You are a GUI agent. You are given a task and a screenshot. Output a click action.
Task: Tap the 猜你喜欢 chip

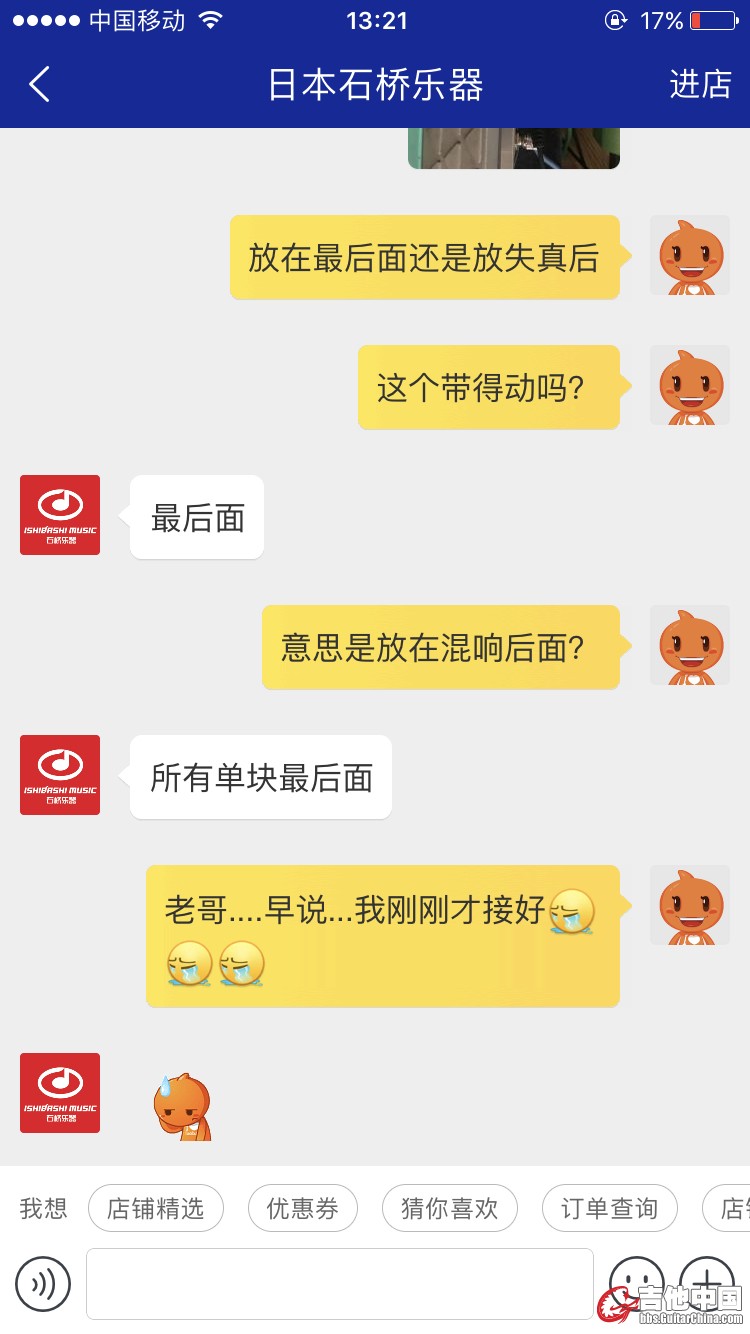[x=449, y=1208]
